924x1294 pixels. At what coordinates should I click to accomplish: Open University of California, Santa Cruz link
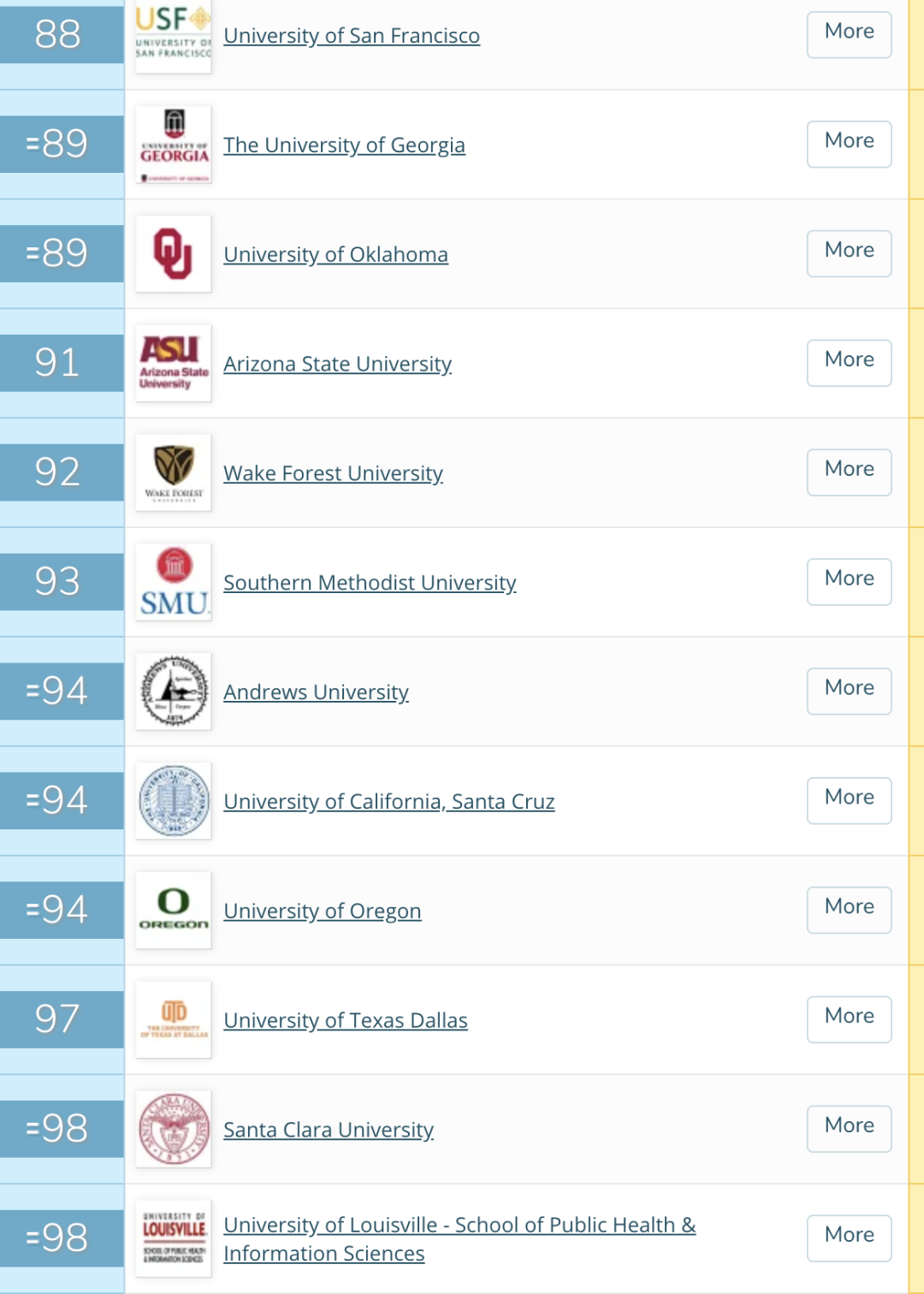(388, 803)
